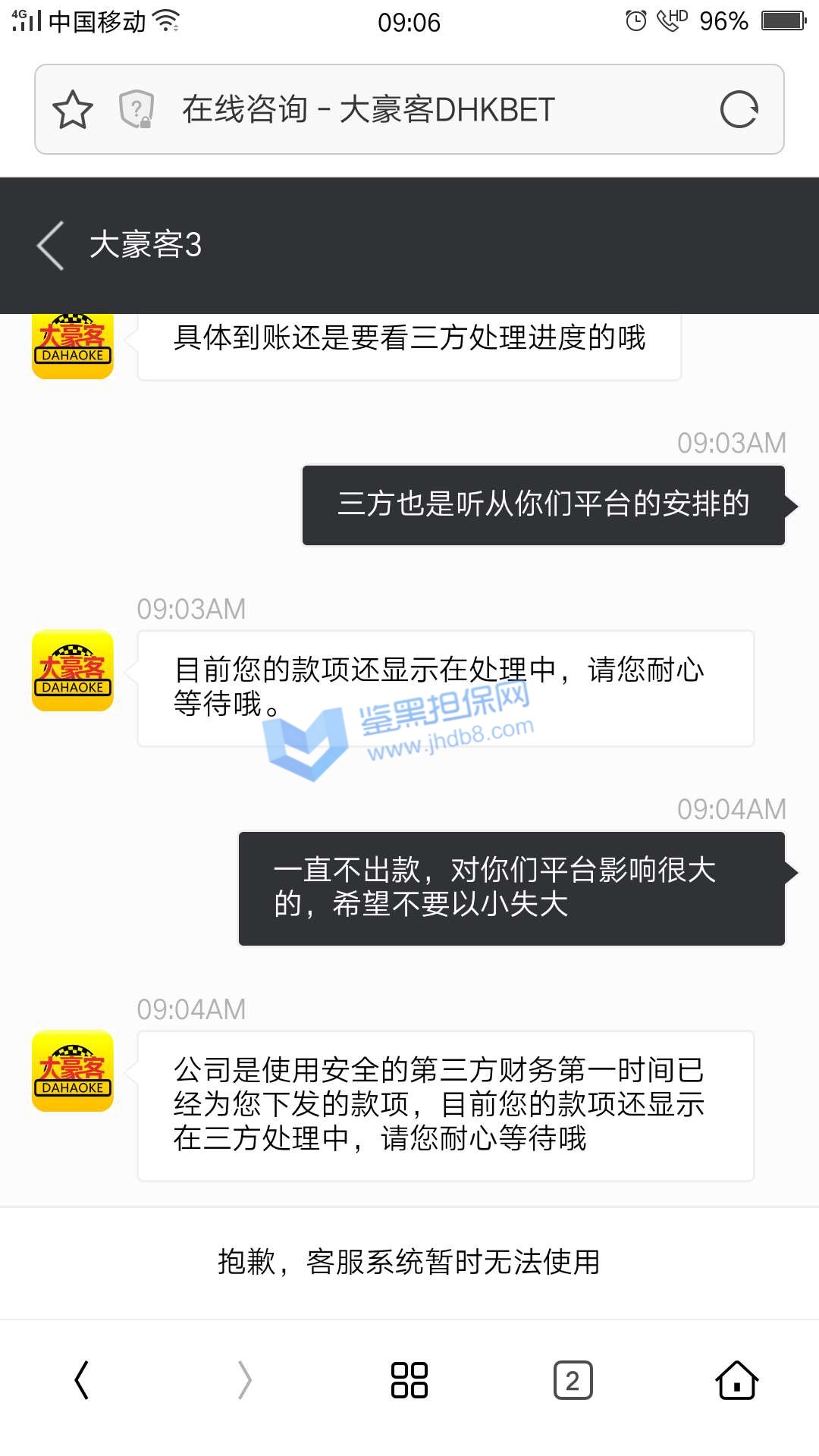Go back to the previous browser page

82,1379
